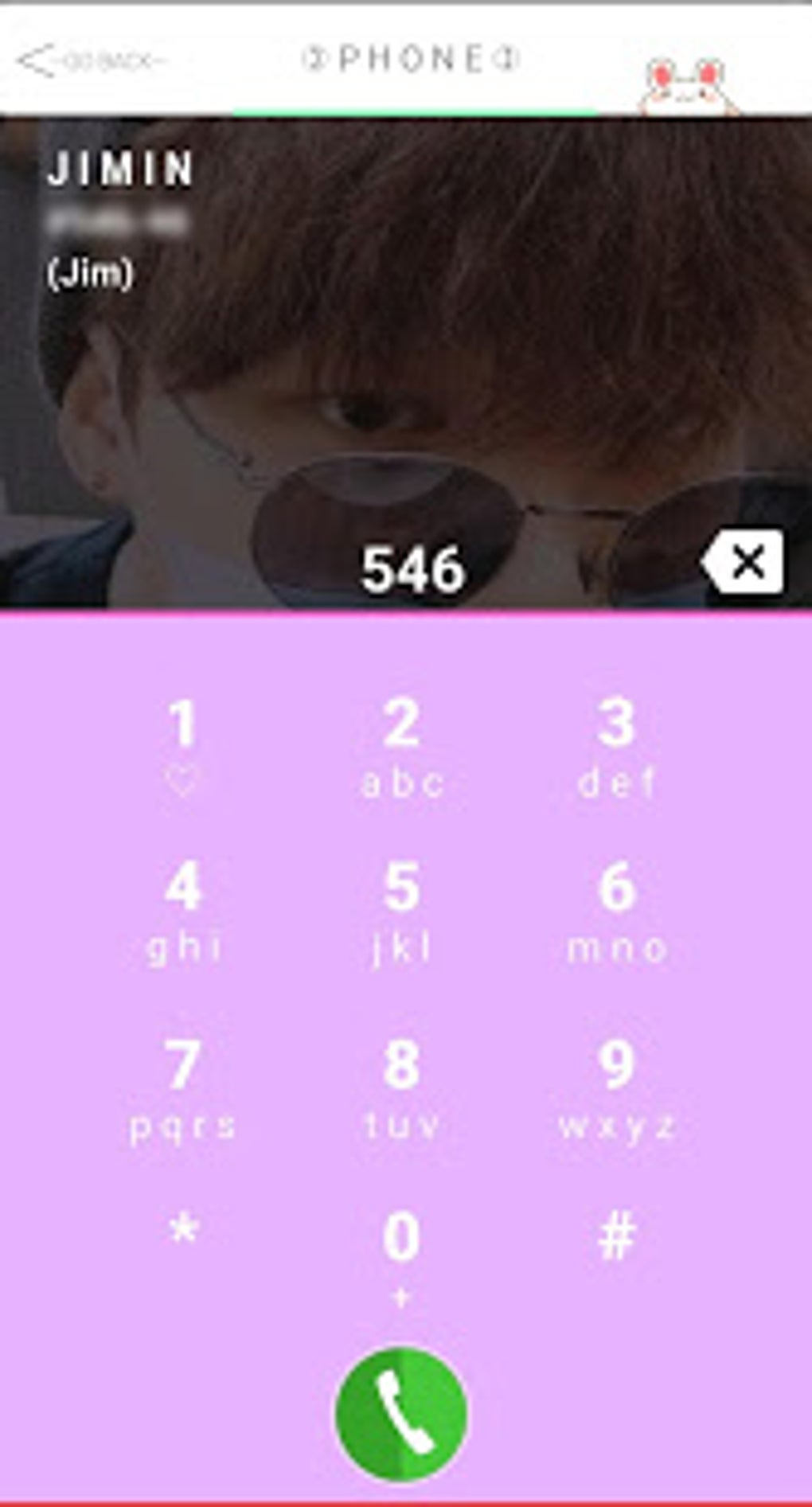This screenshot has width=812, height=1507.
Task: Start the call with the green phone button
Action: click(402, 1414)
